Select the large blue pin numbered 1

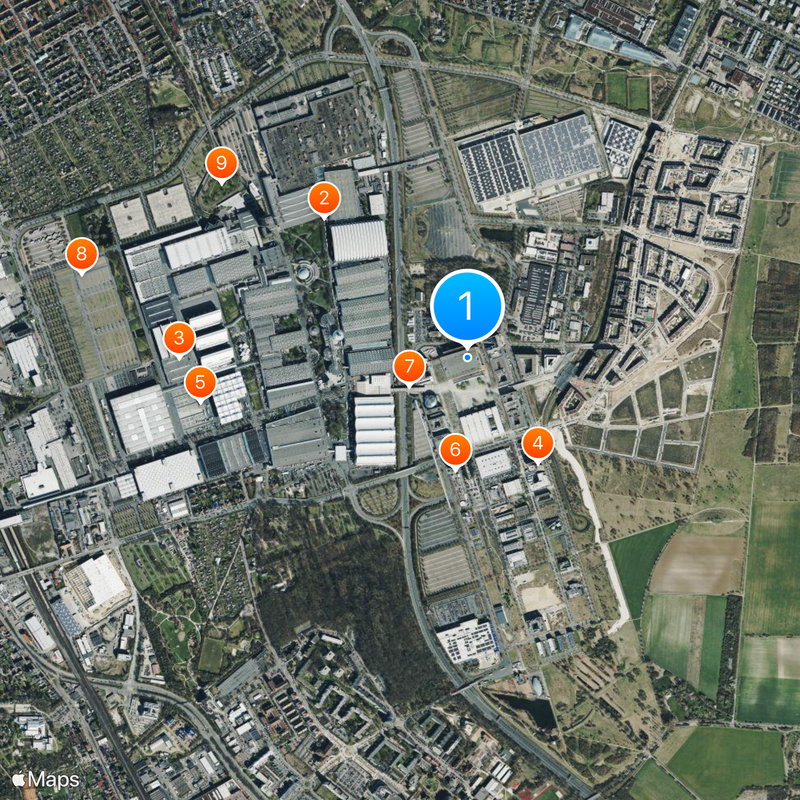467,304
